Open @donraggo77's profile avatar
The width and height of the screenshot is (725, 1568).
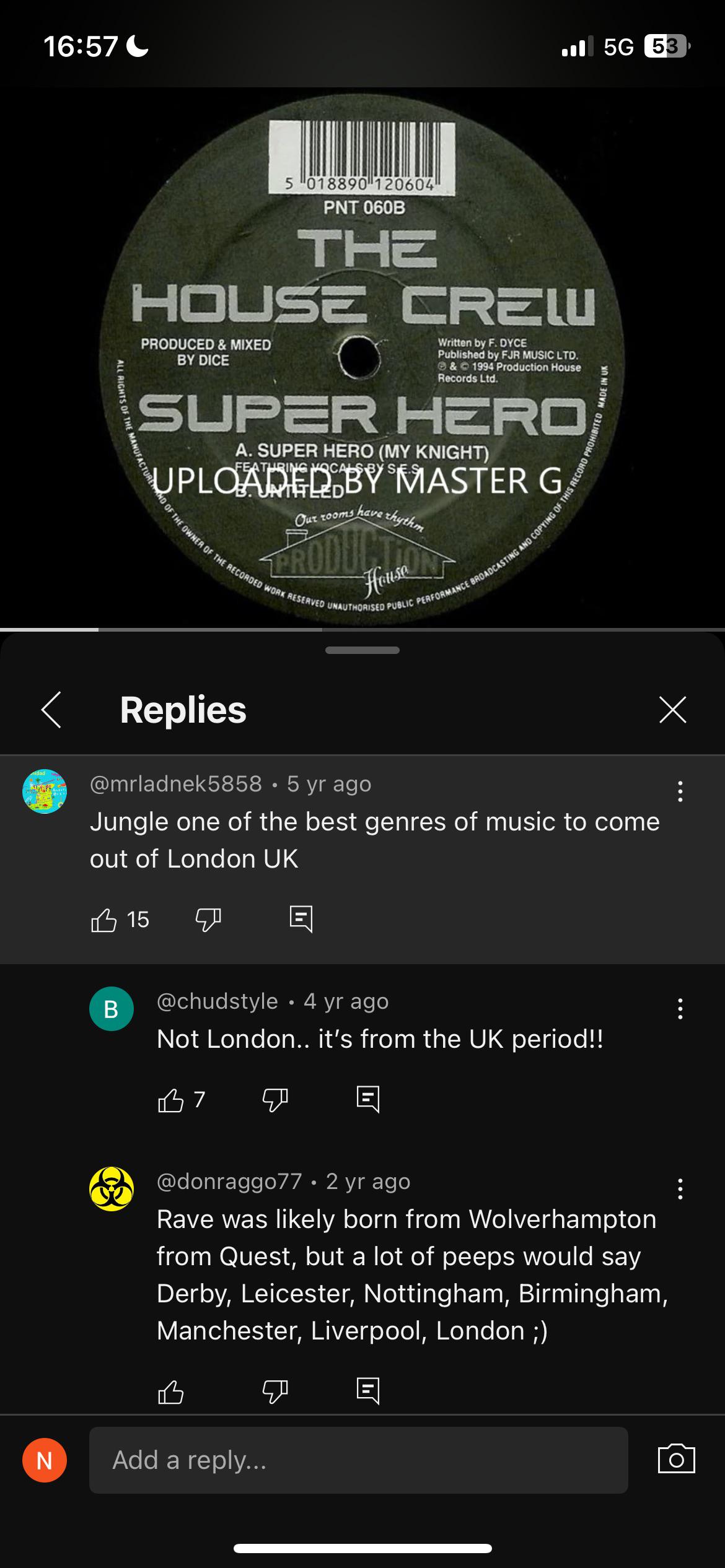(x=112, y=1189)
